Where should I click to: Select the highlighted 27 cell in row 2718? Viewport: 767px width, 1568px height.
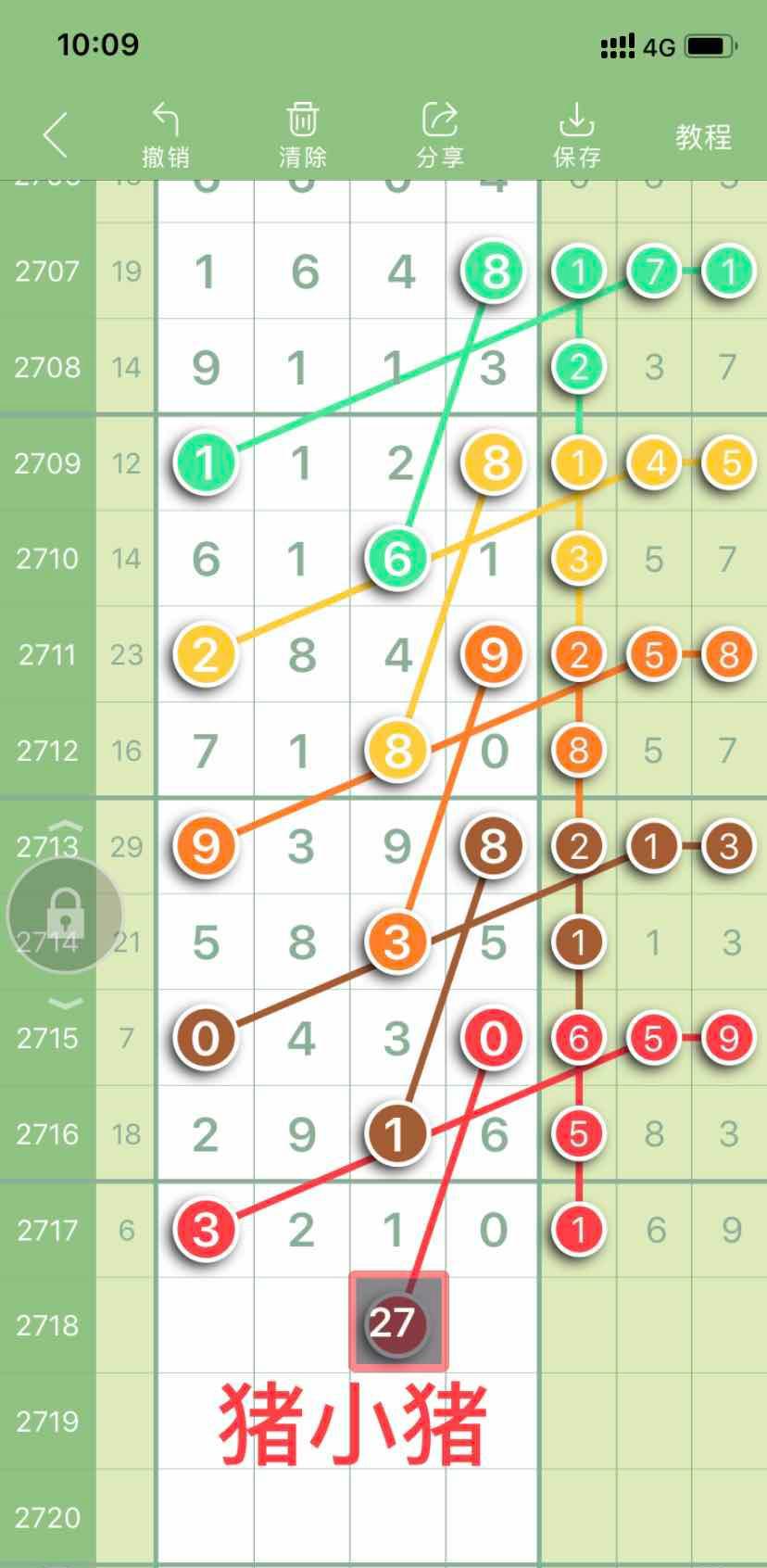coord(398,1322)
